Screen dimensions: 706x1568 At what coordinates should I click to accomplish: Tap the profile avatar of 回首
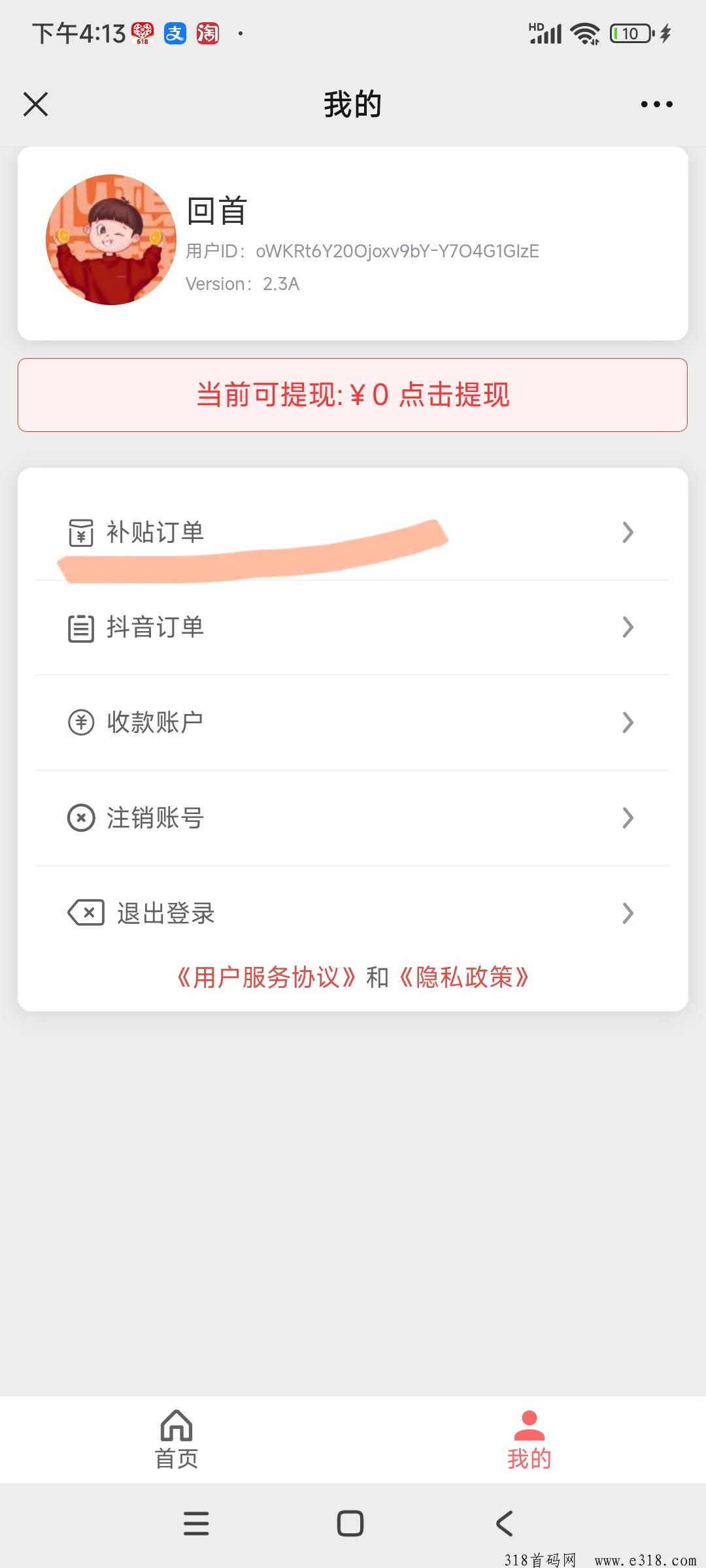pos(111,240)
